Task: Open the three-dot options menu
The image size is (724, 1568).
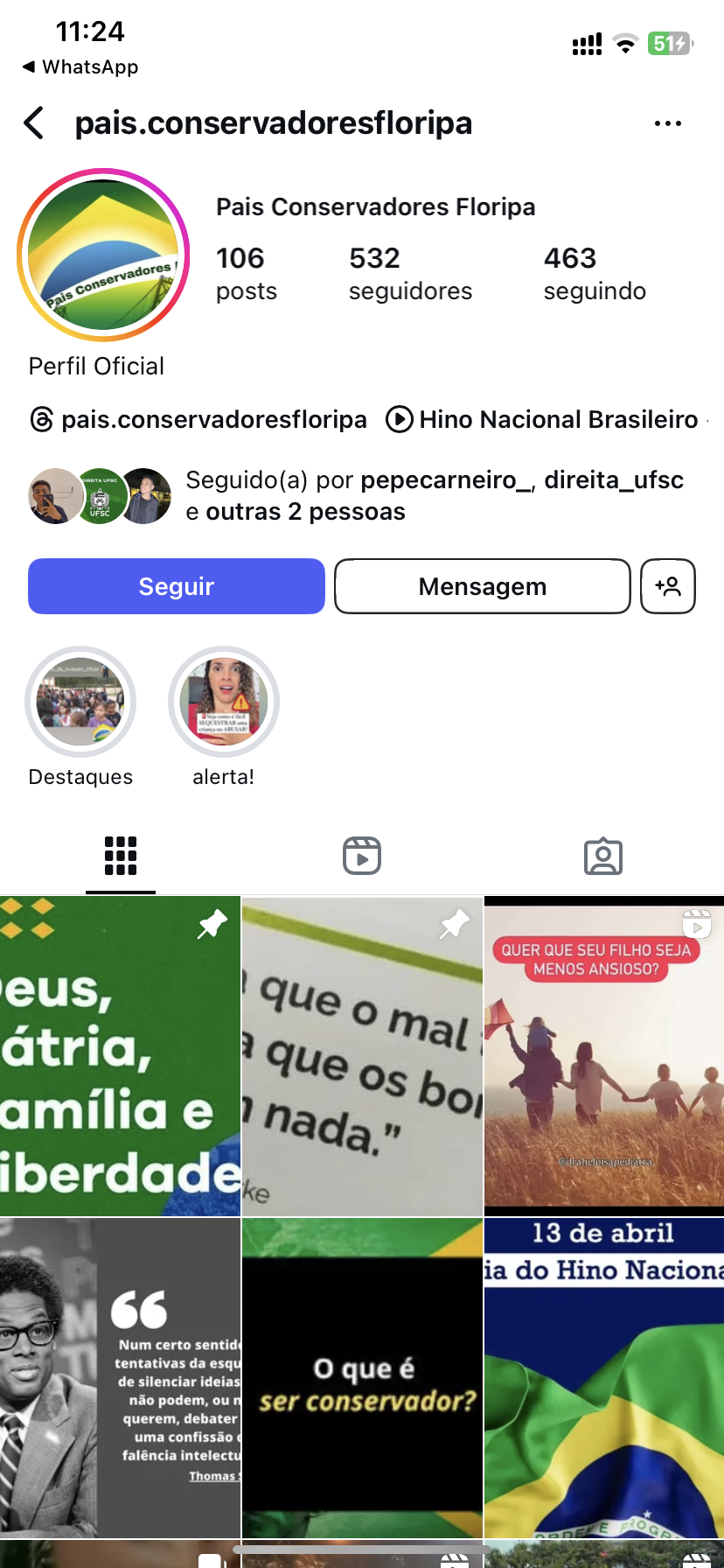Action: pos(667,123)
